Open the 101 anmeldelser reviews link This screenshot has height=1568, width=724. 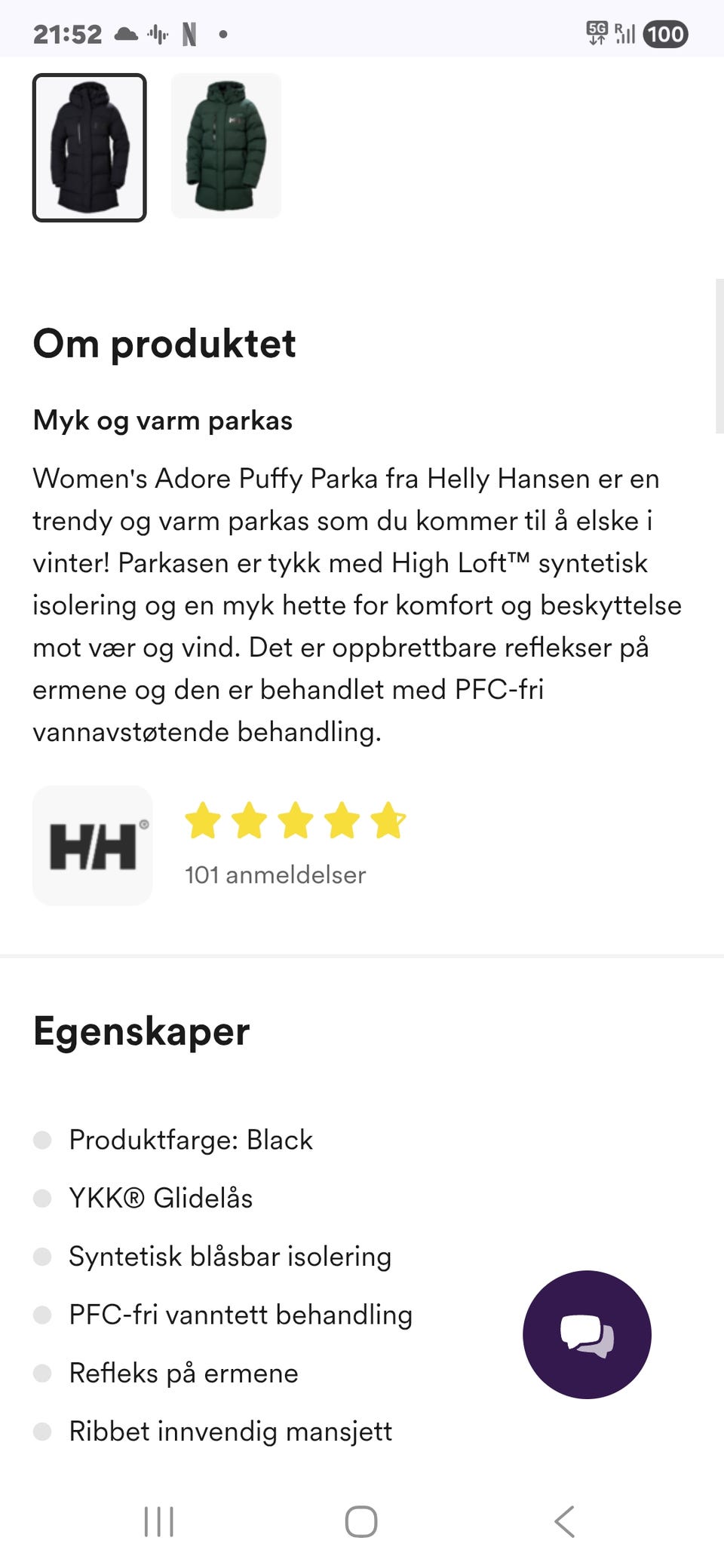275,875
